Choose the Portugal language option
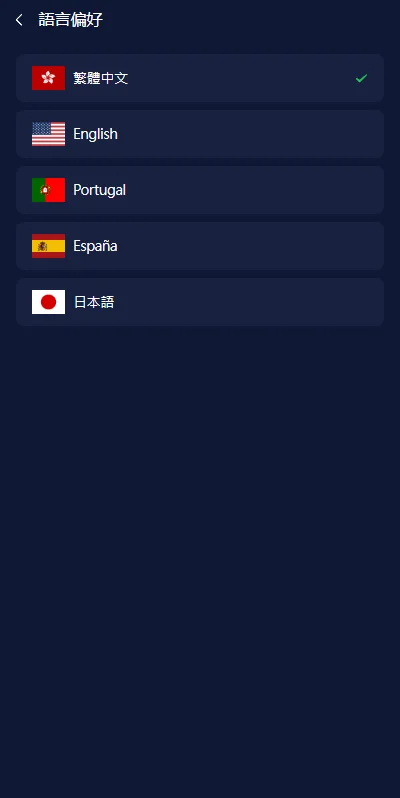The image size is (400, 798). coord(200,190)
